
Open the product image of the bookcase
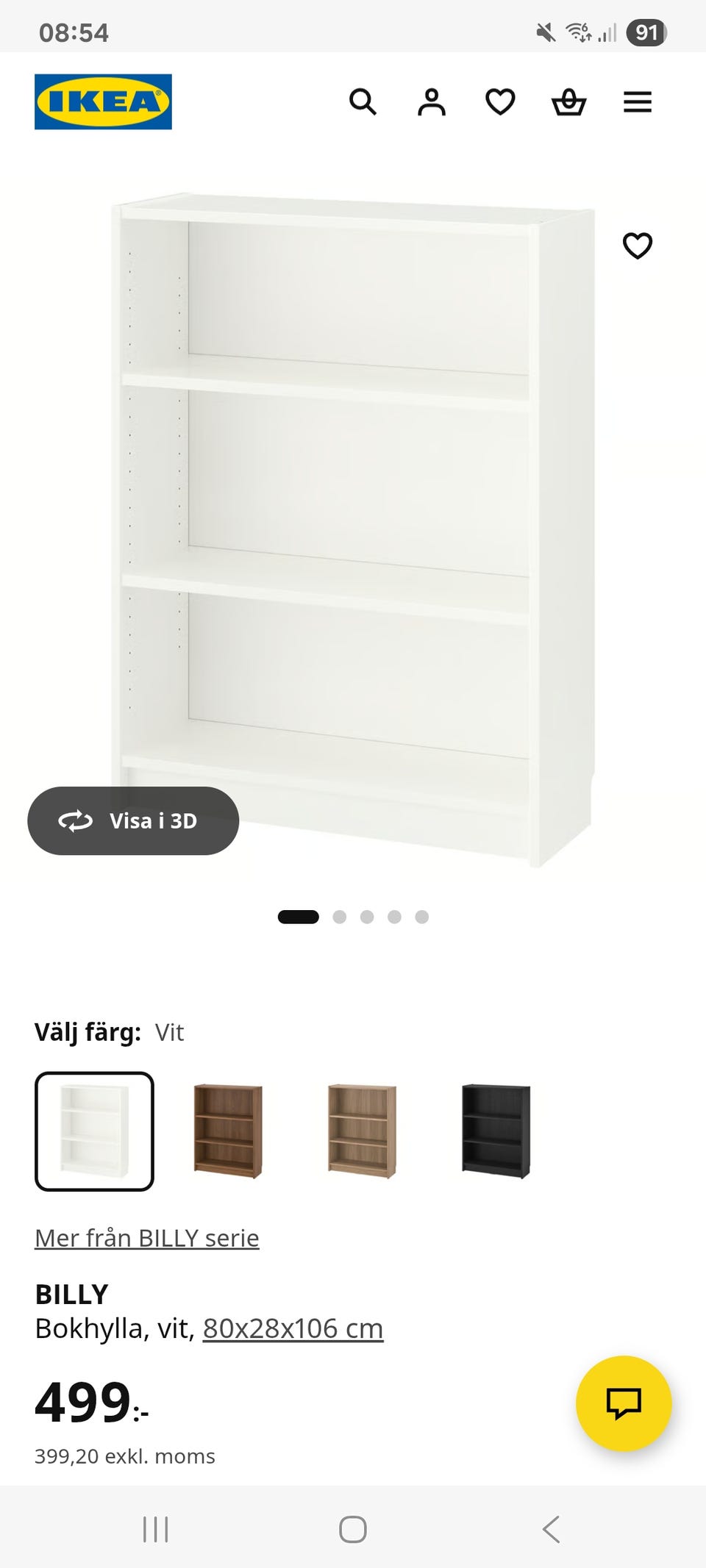click(353, 531)
